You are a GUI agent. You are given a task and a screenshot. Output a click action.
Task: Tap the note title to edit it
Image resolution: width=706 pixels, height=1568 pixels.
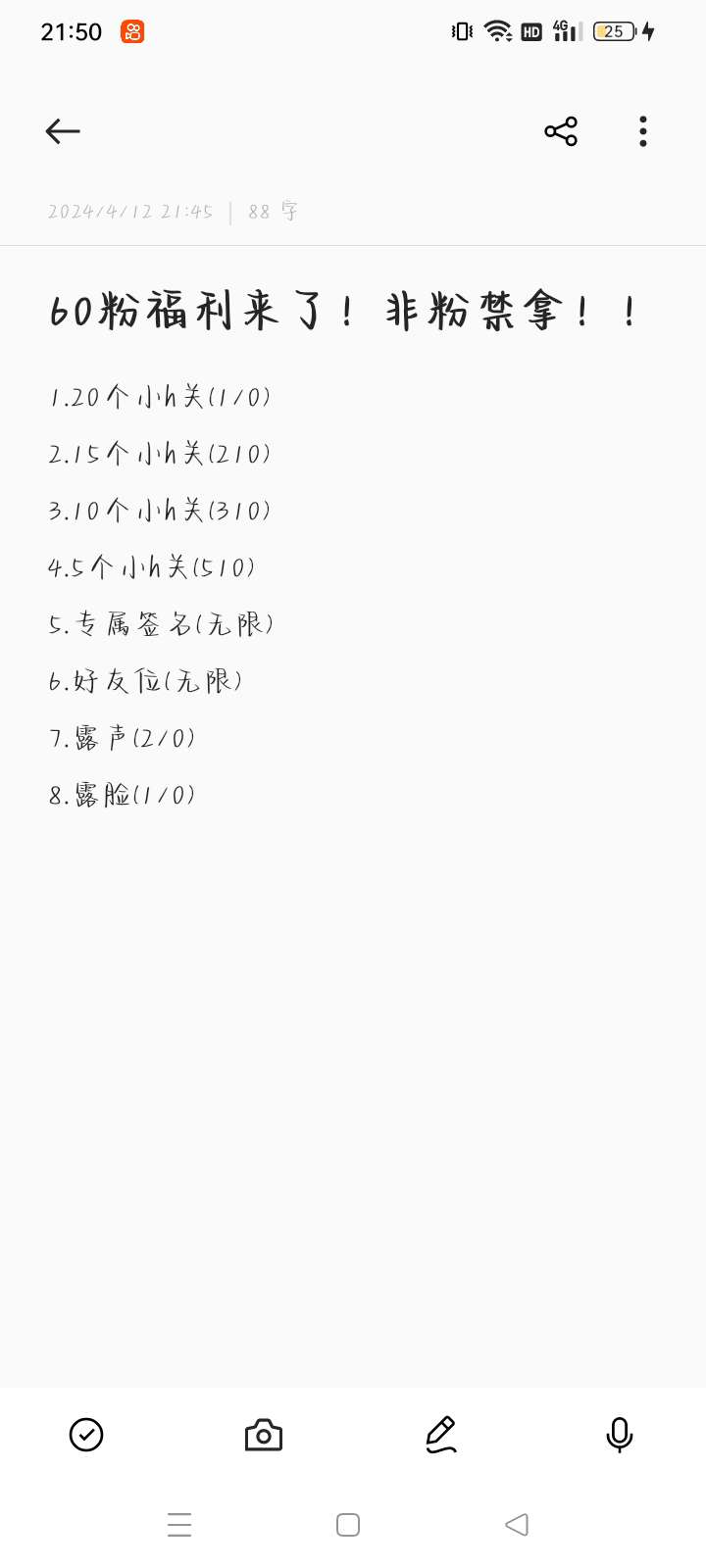[343, 312]
